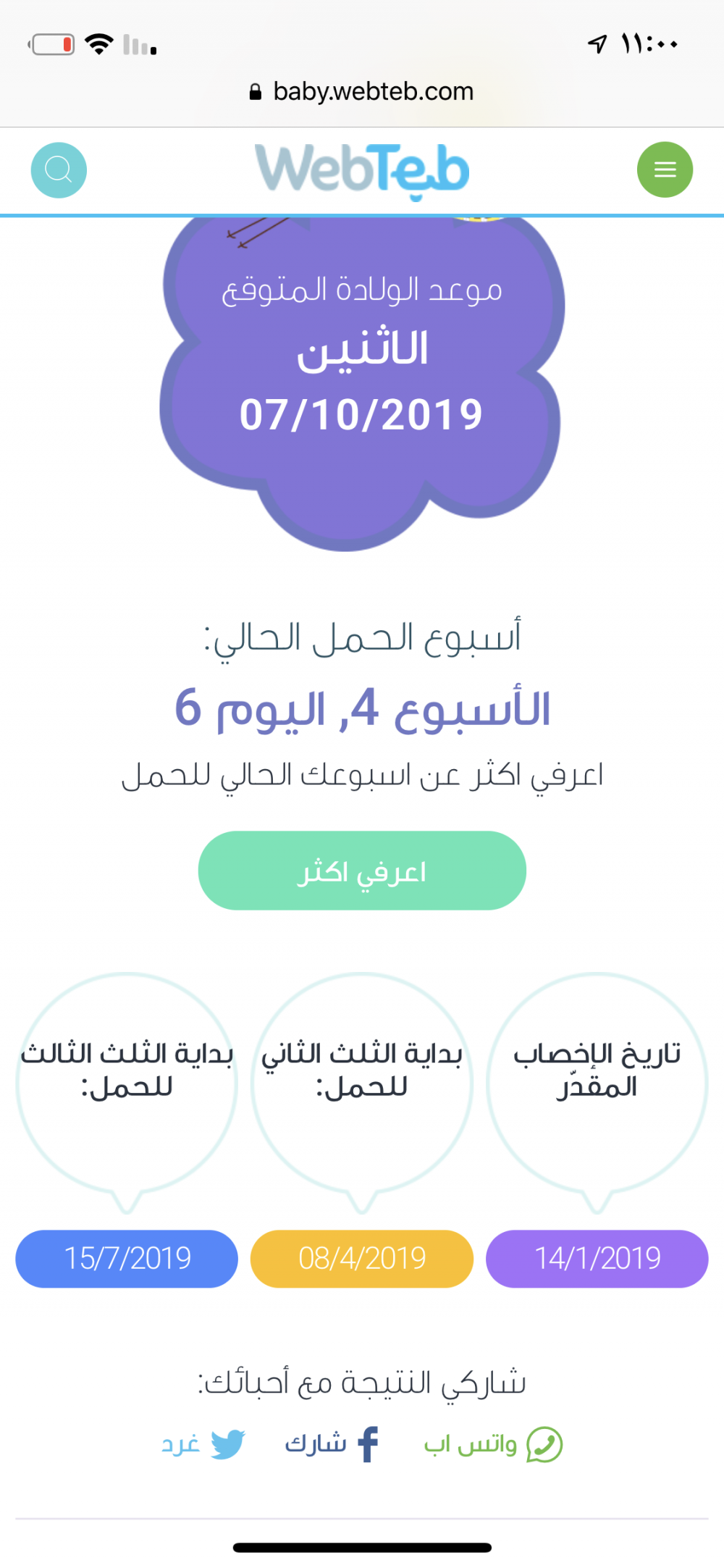Viewport: 724px width, 1568px height.
Task: Share result on Facebook with شارك
Action: (332, 1444)
